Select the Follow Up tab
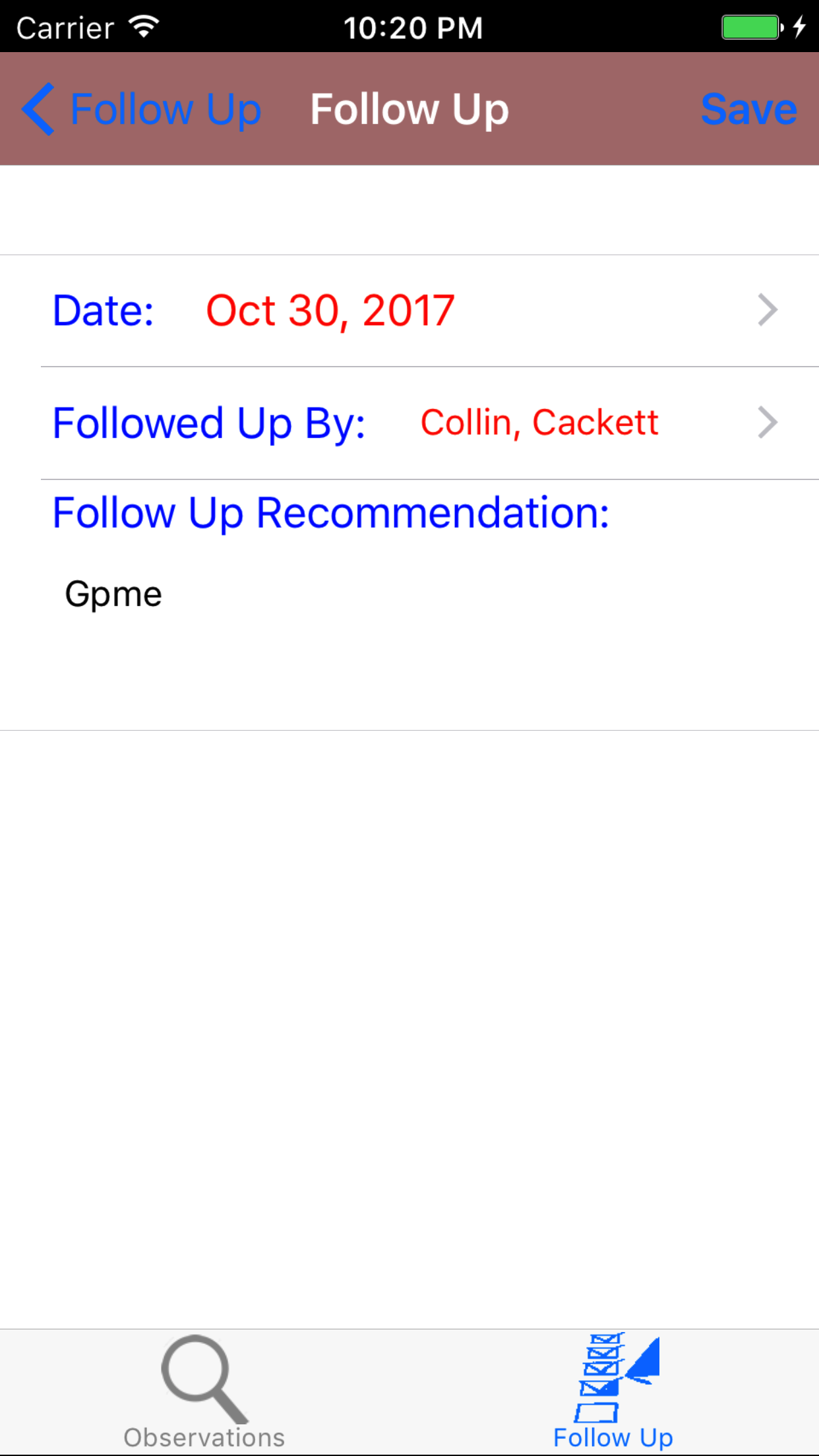This screenshot has height=1456, width=819. click(x=613, y=1393)
